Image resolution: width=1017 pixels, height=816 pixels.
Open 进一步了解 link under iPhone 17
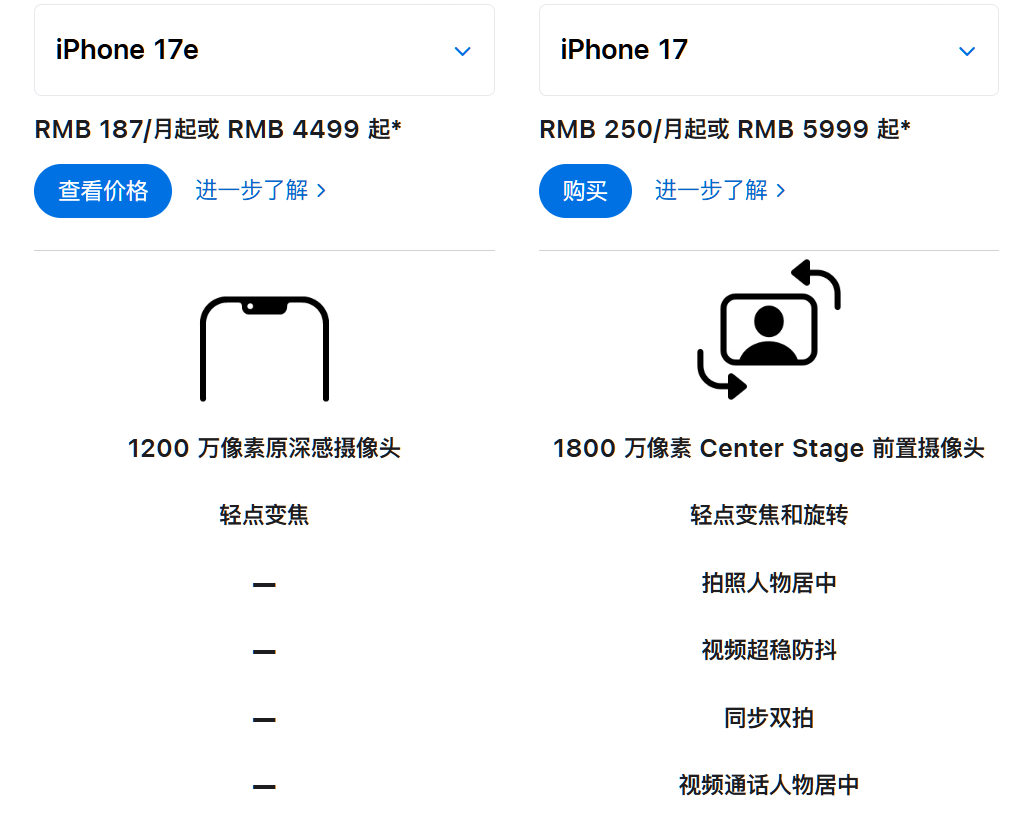click(720, 190)
